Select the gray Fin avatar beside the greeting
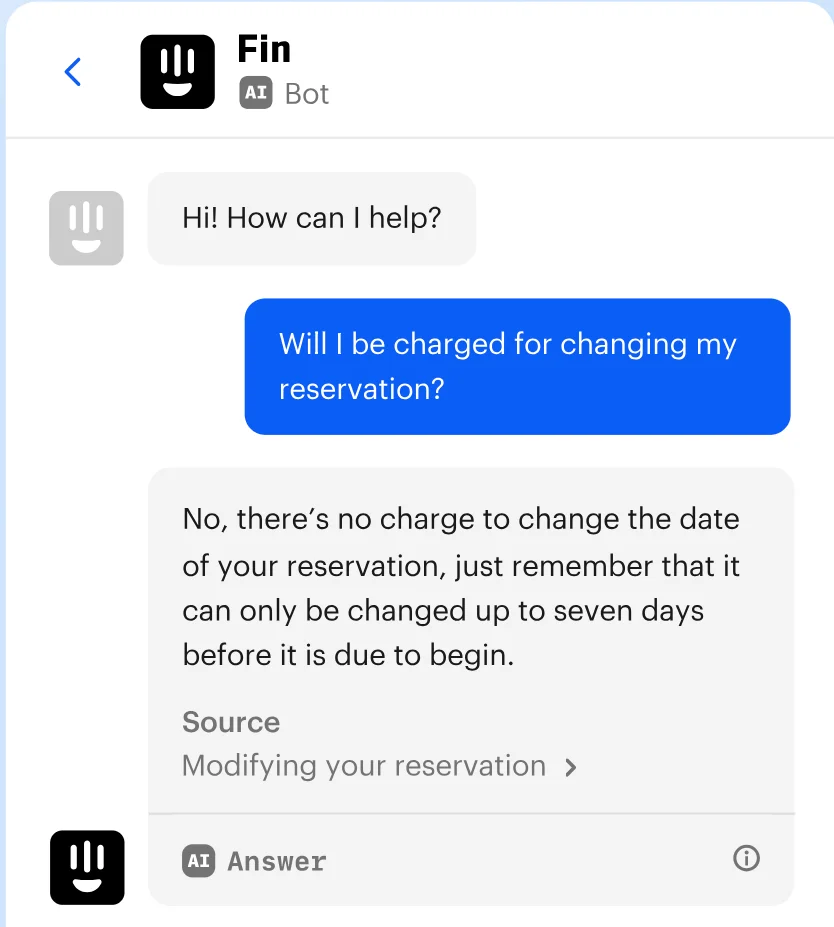 [86, 228]
